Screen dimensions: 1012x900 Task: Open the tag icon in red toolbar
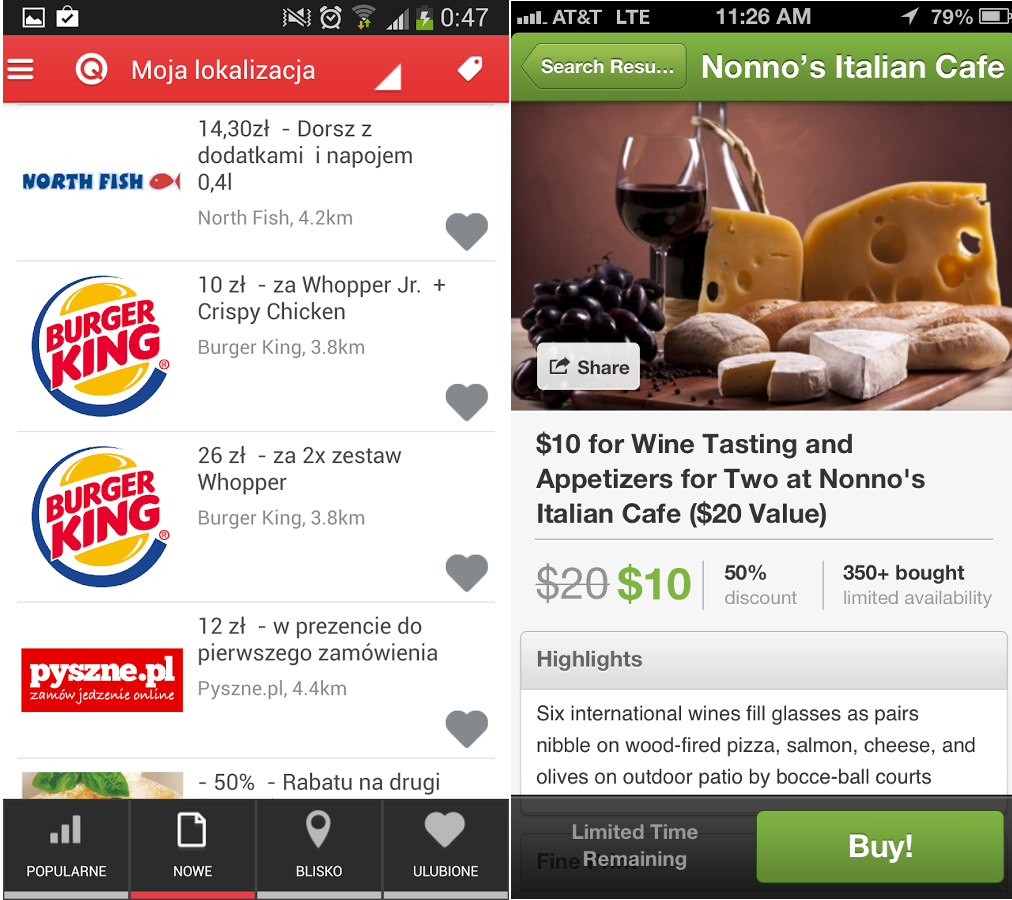pyautogui.click(x=470, y=68)
